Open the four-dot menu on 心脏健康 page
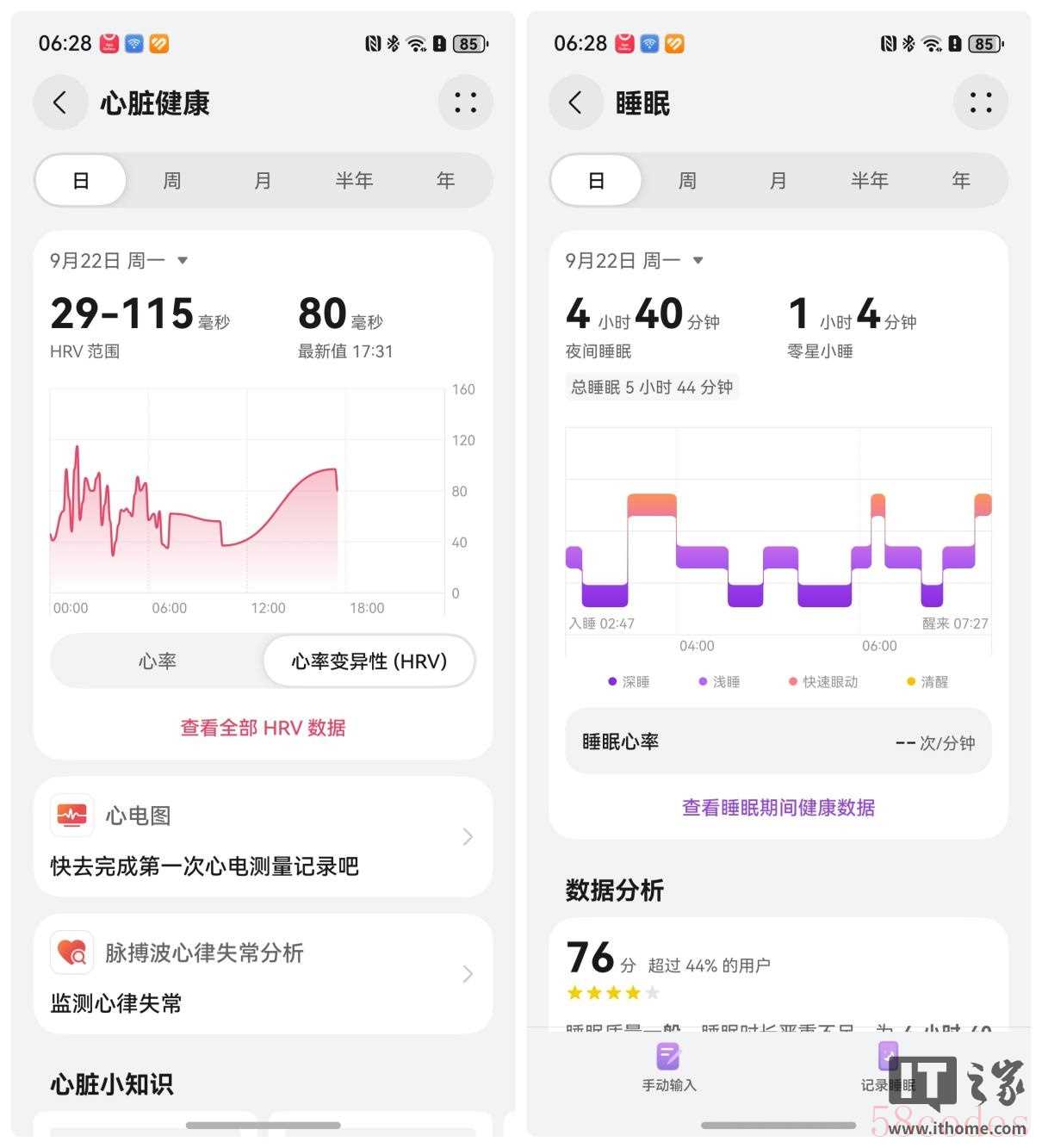 pos(465,103)
